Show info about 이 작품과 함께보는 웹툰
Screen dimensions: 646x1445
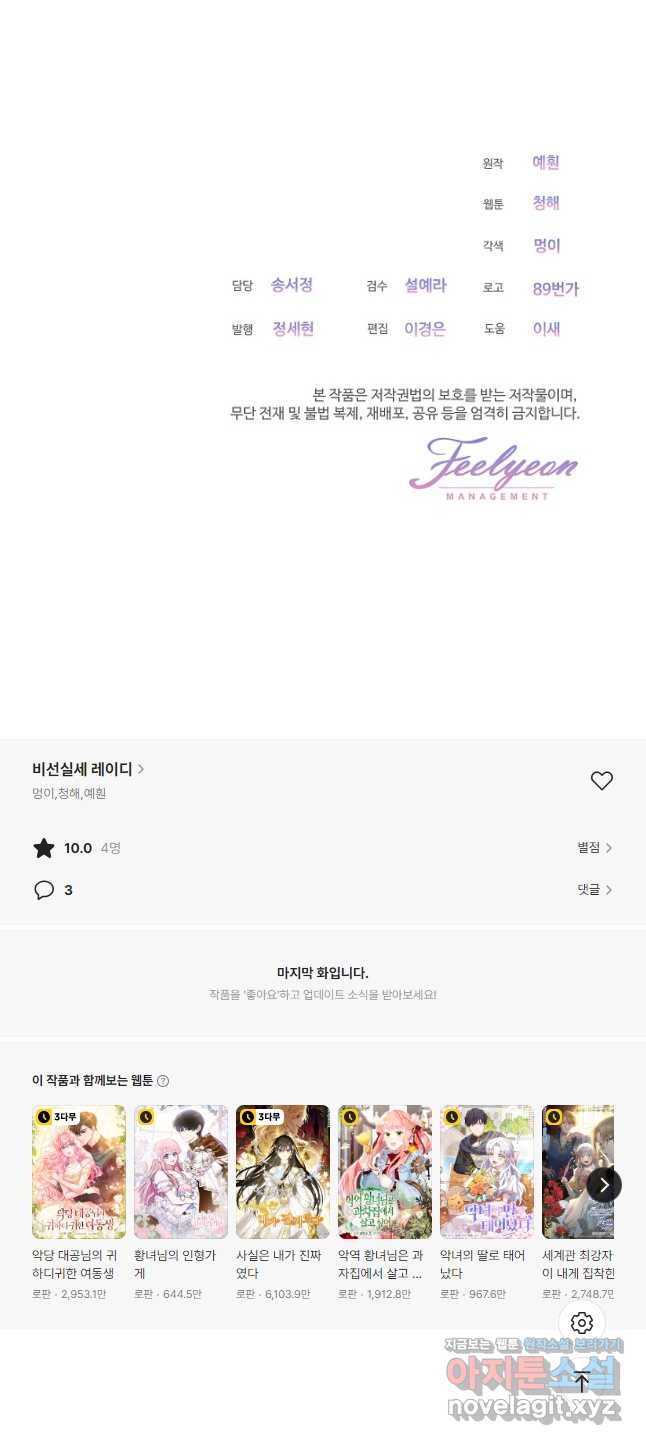pyautogui.click(x=163, y=1081)
